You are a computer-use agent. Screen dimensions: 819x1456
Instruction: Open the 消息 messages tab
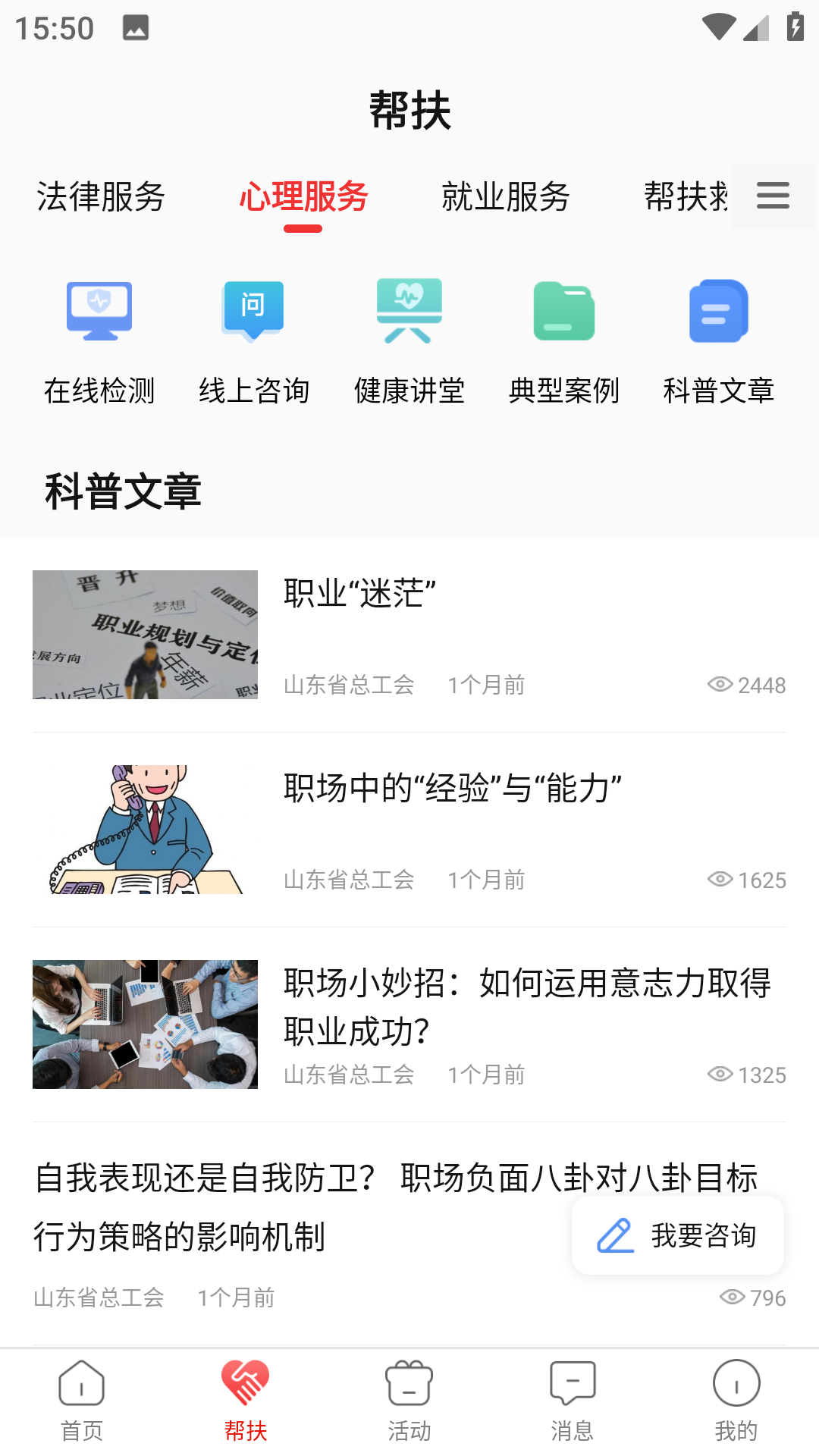(573, 1401)
